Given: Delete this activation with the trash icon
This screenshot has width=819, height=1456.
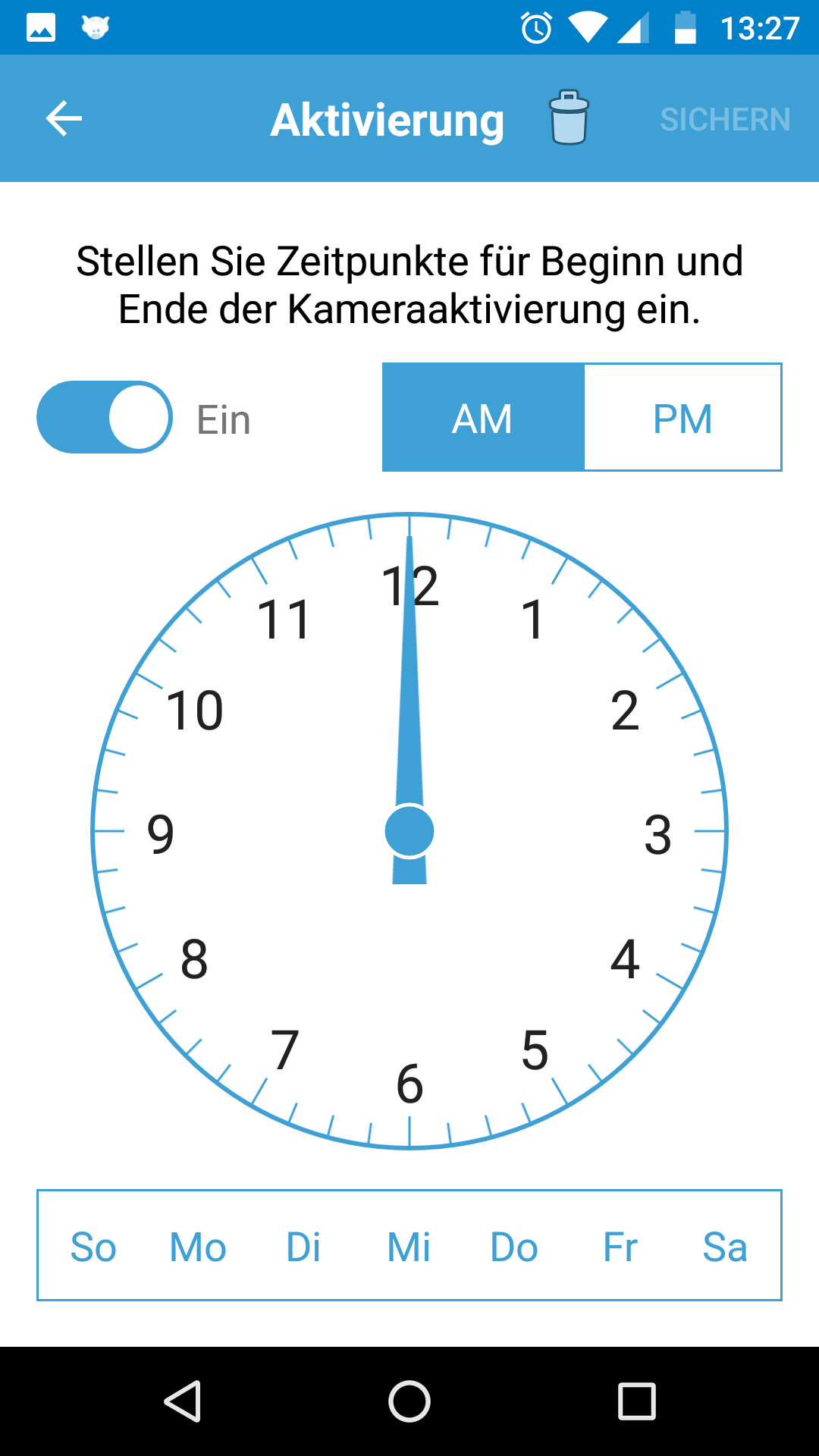Looking at the screenshot, I should coord(569,118).
